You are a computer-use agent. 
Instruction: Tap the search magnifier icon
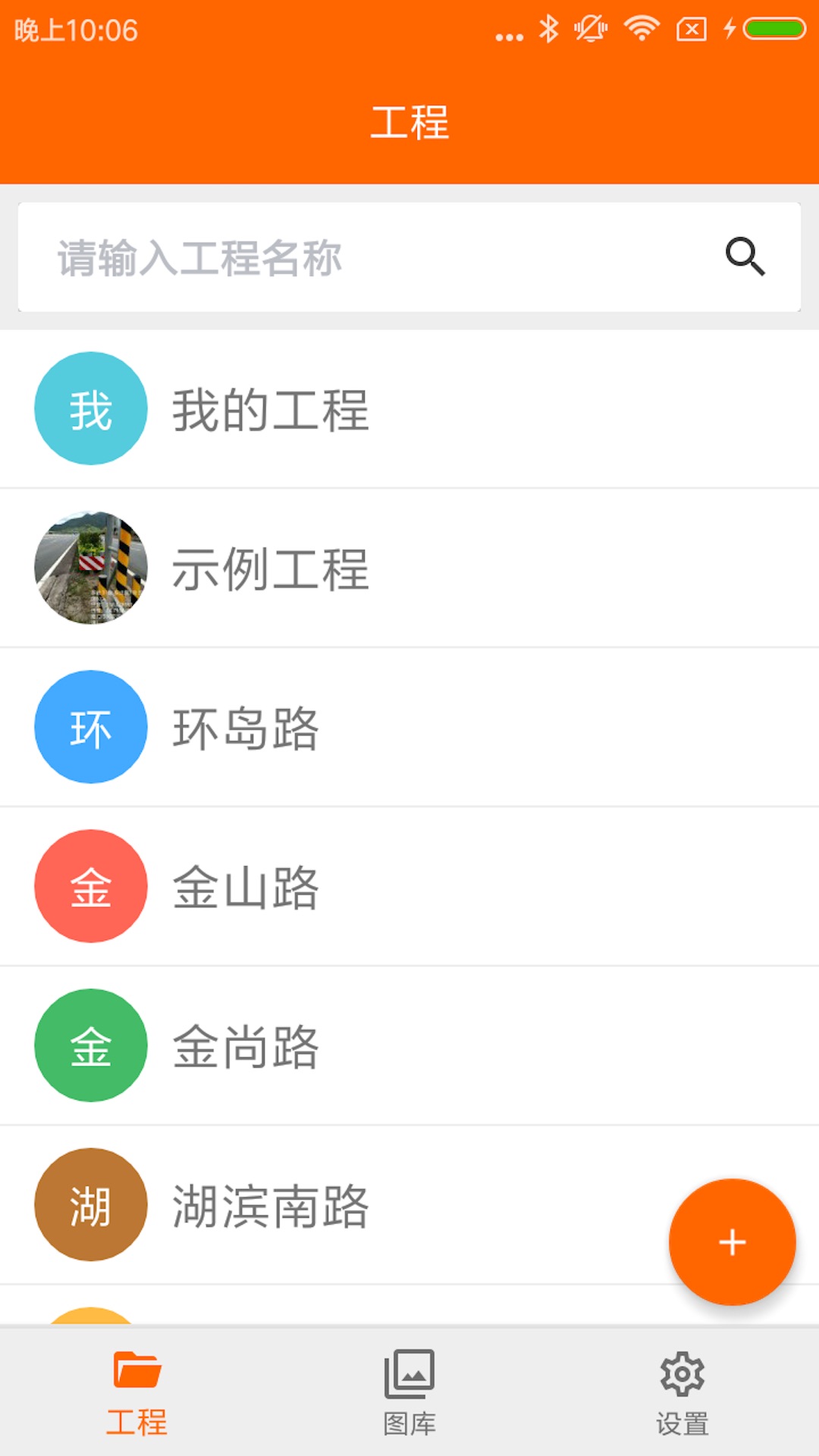(746, 256)
